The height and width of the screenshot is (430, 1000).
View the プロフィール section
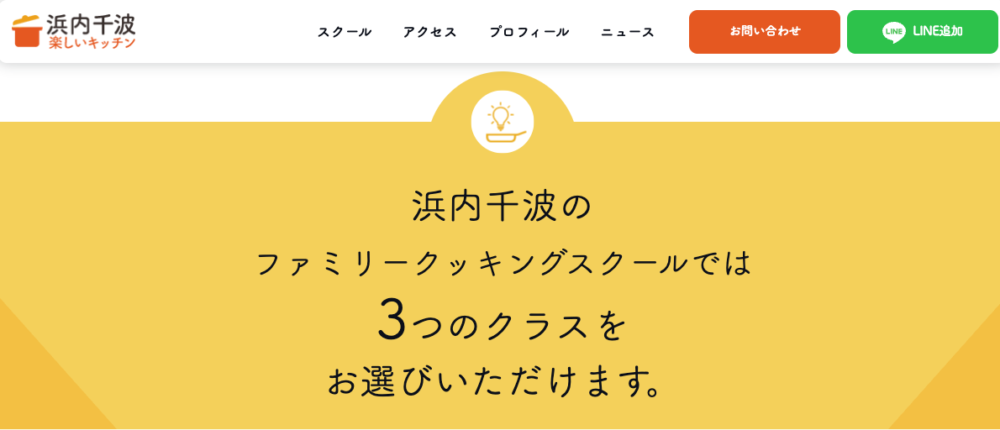(529, 32)
